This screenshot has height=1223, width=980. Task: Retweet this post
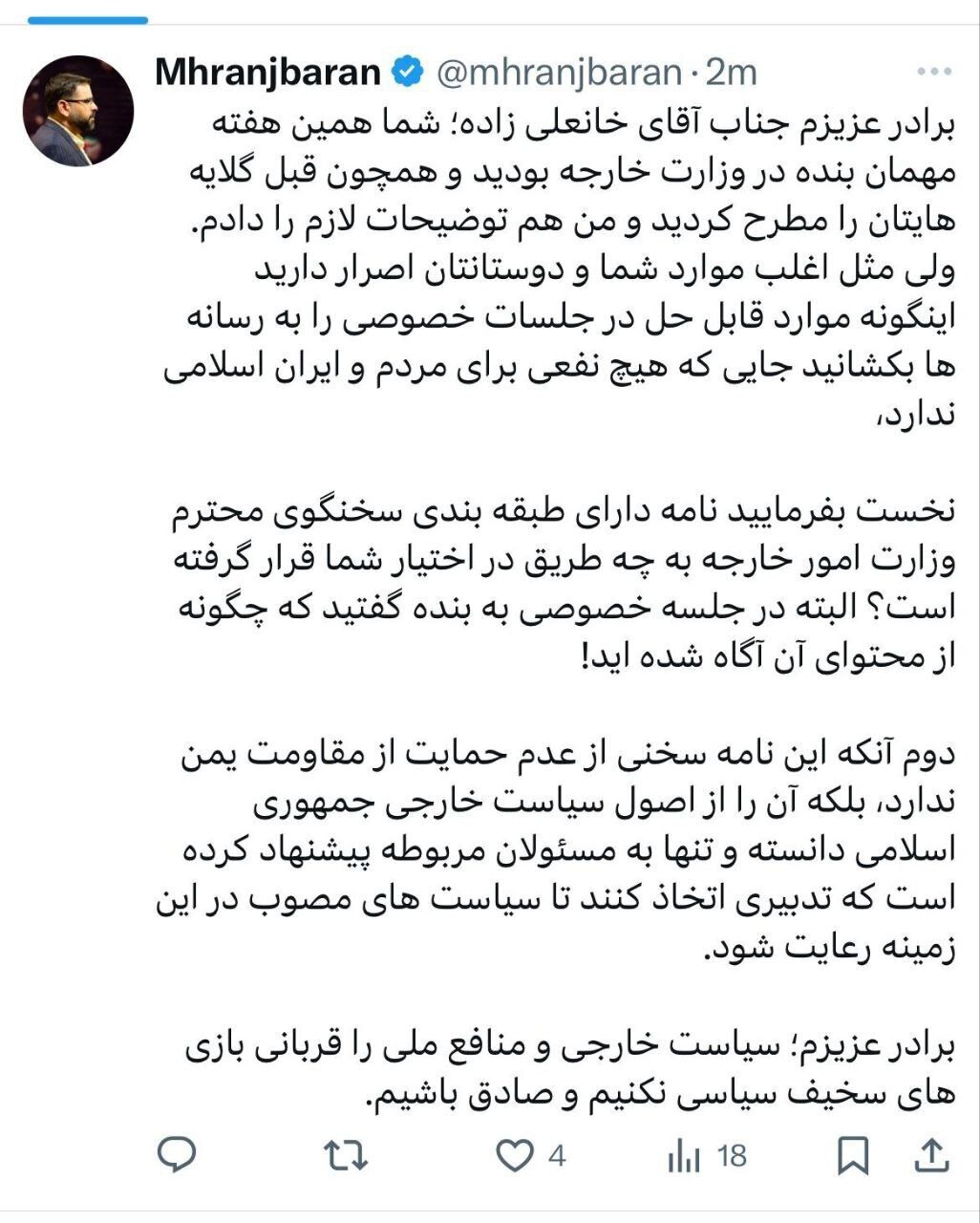pyautogui.click(x=346, y=1156)
